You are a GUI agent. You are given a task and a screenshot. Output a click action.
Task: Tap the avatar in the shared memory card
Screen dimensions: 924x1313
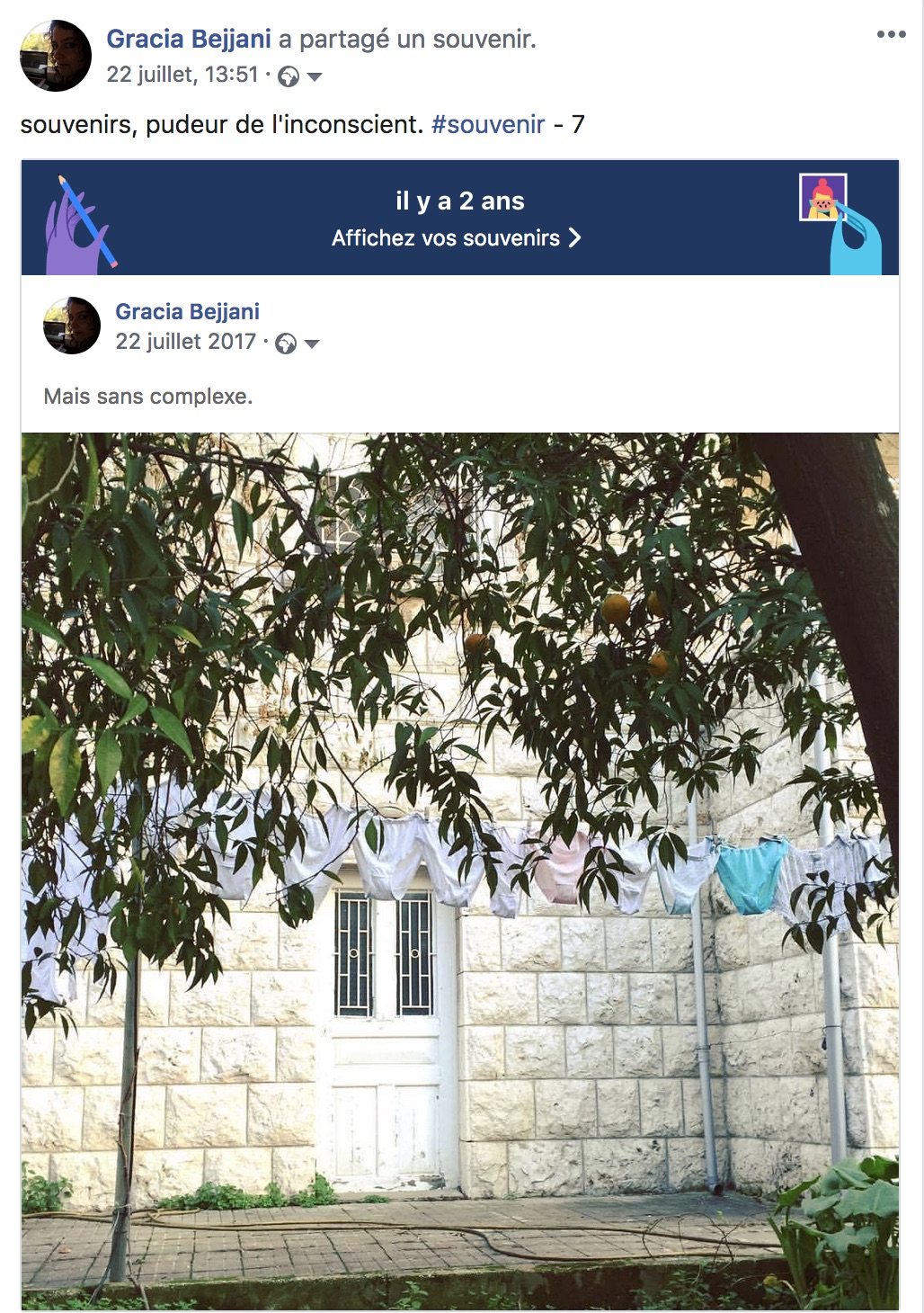(72, 326)
